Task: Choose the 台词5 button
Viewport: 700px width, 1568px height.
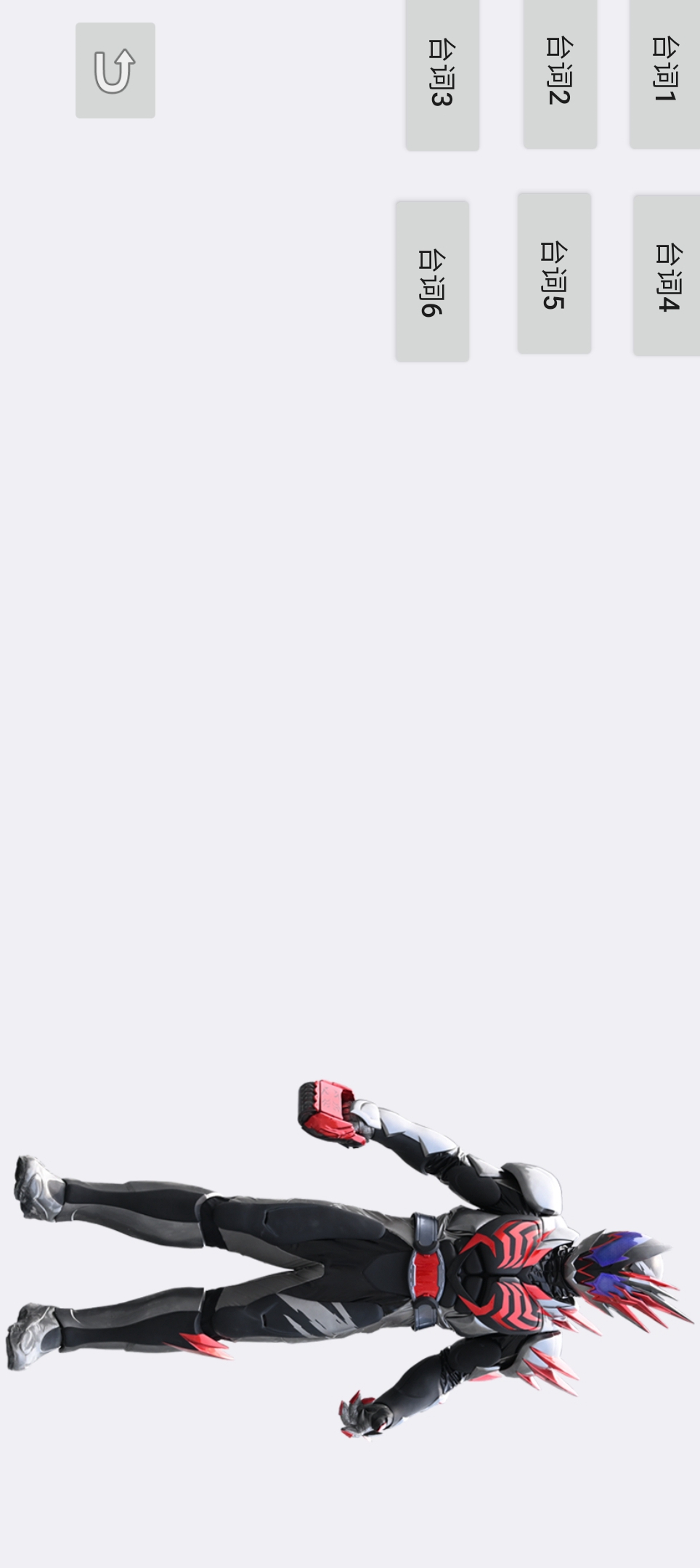Action: (x=554, y=273)
